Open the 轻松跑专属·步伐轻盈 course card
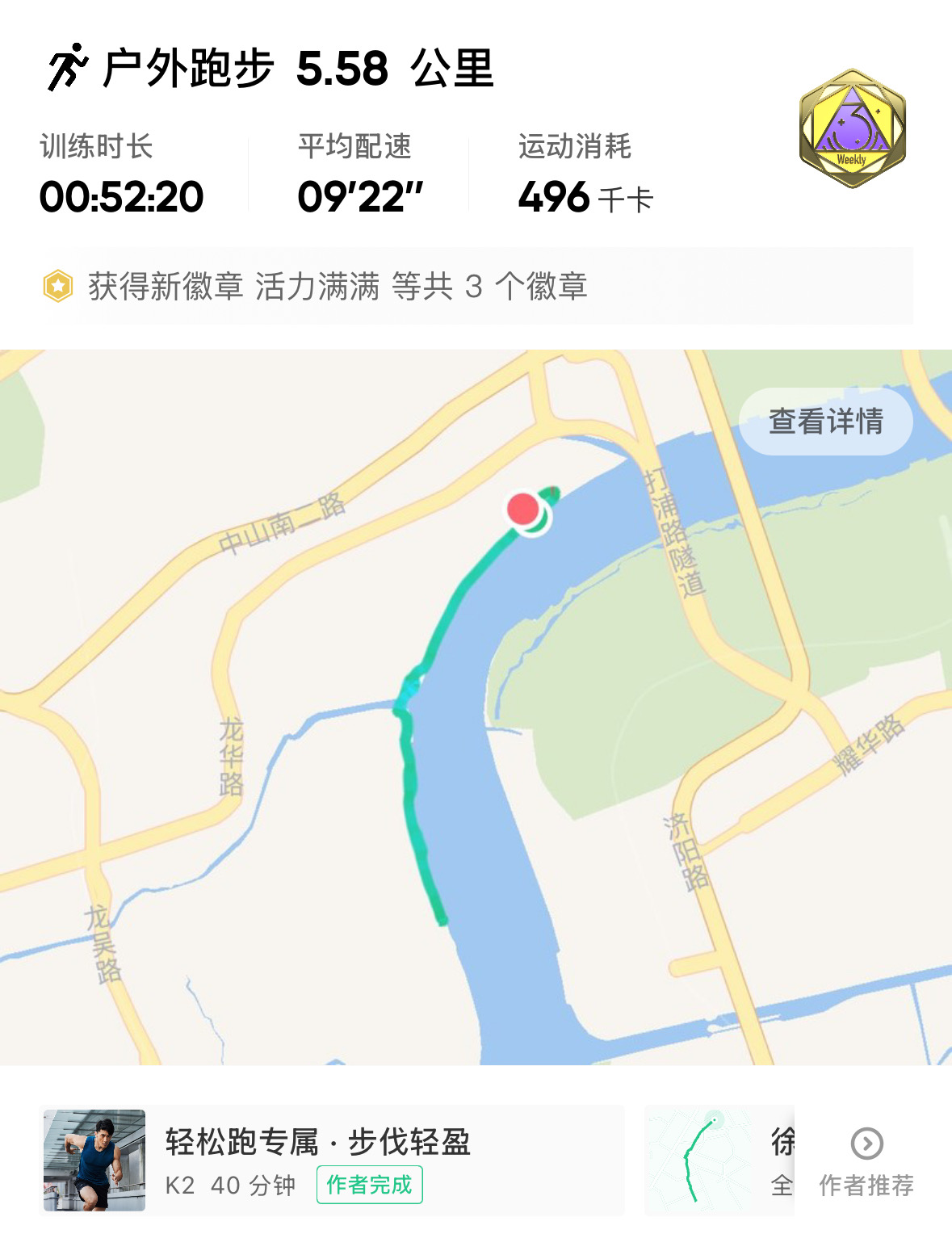 click(x=331, y=1161)
